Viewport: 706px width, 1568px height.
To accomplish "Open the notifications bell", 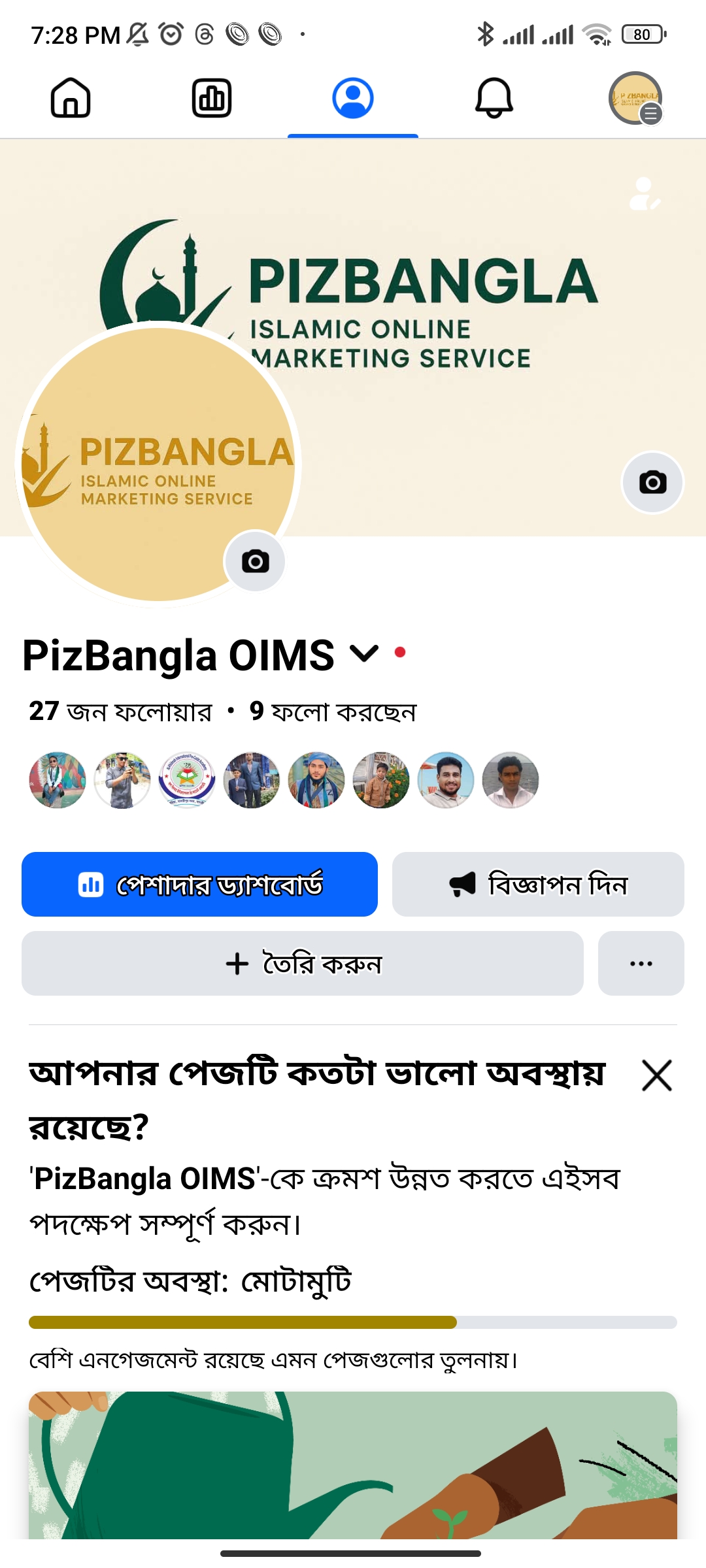I will pos(494,98).
